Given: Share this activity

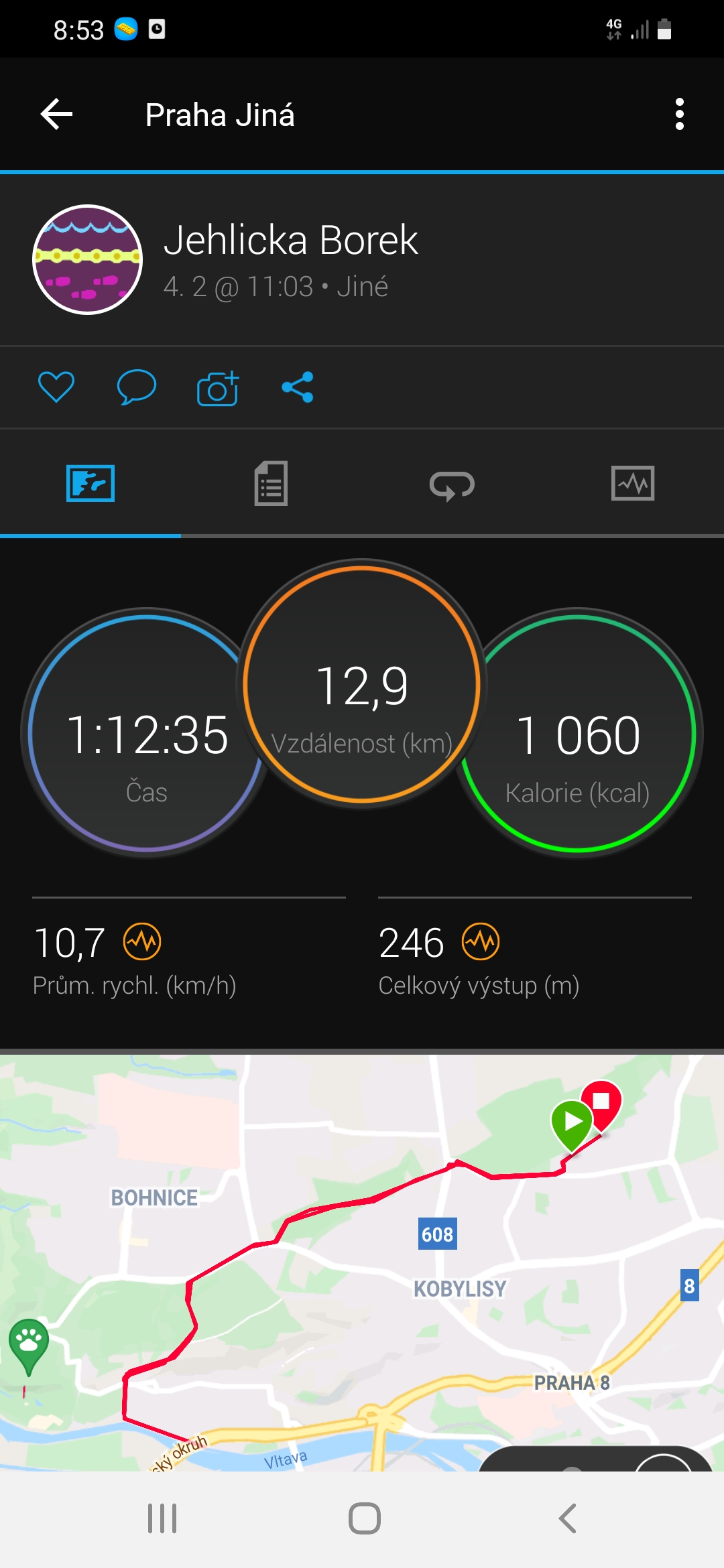Looking at the screenshot, I should click(x=298, y=387).
